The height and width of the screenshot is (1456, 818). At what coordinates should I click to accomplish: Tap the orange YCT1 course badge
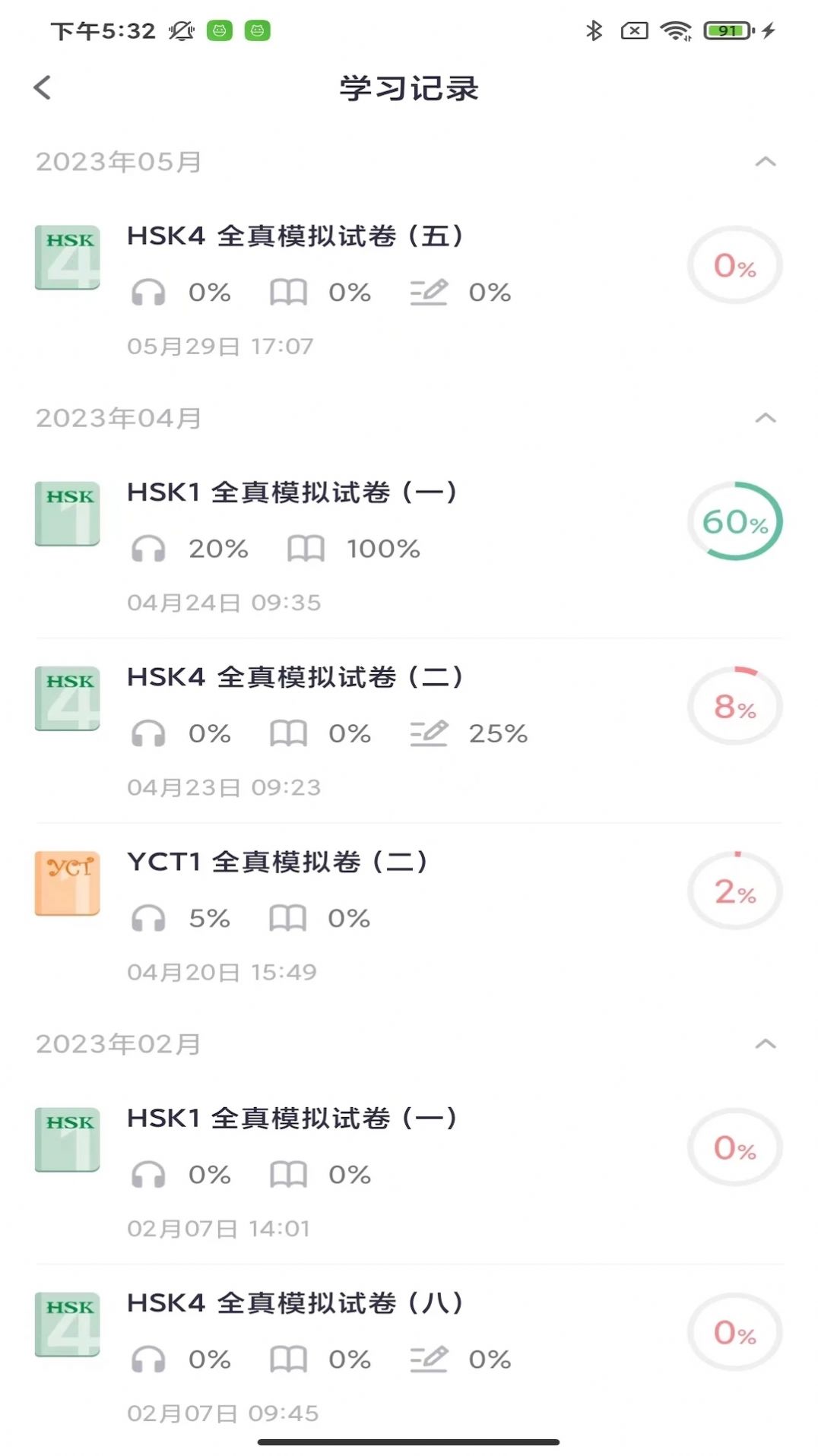(x=66, y=883)
